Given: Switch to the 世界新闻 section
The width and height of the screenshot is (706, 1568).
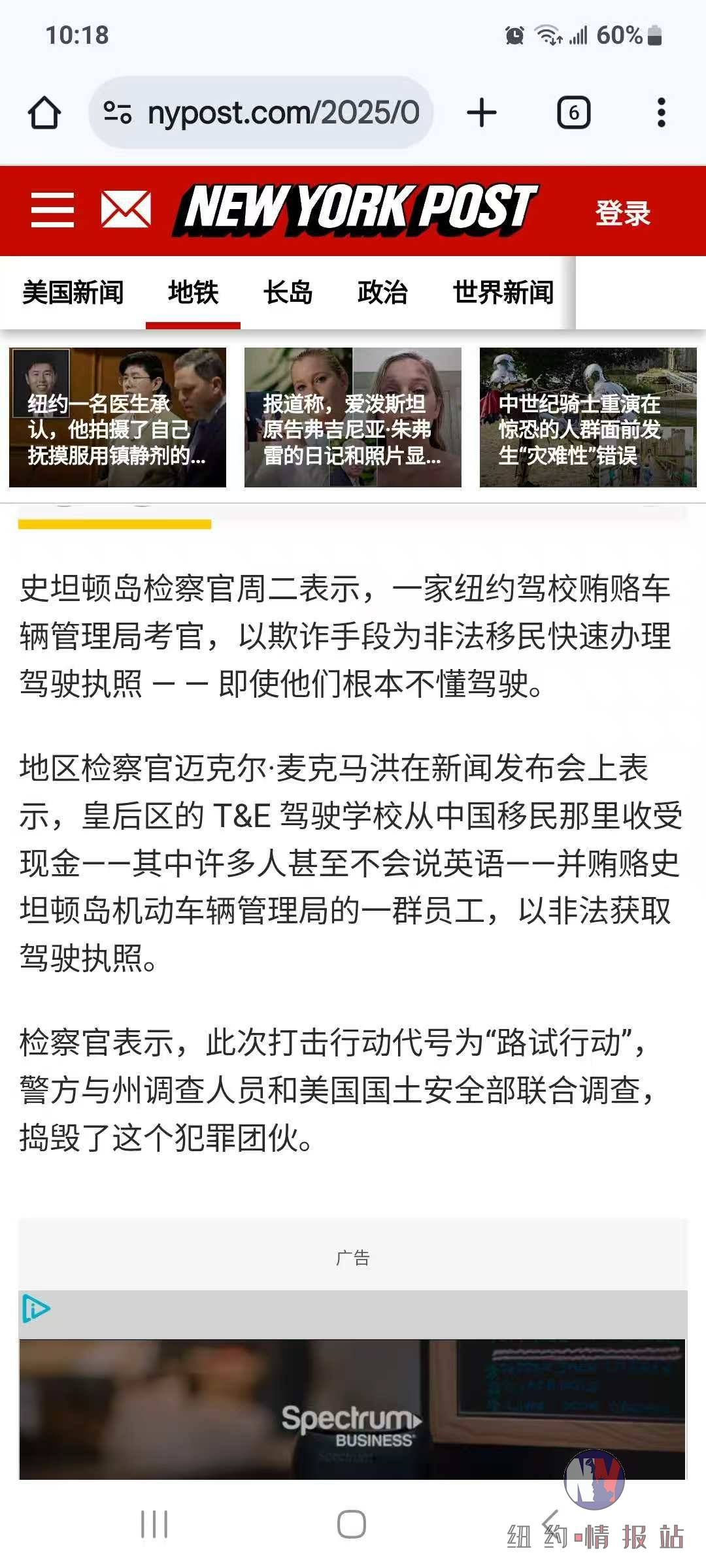Looking at the screenshot, I should 503,292.
